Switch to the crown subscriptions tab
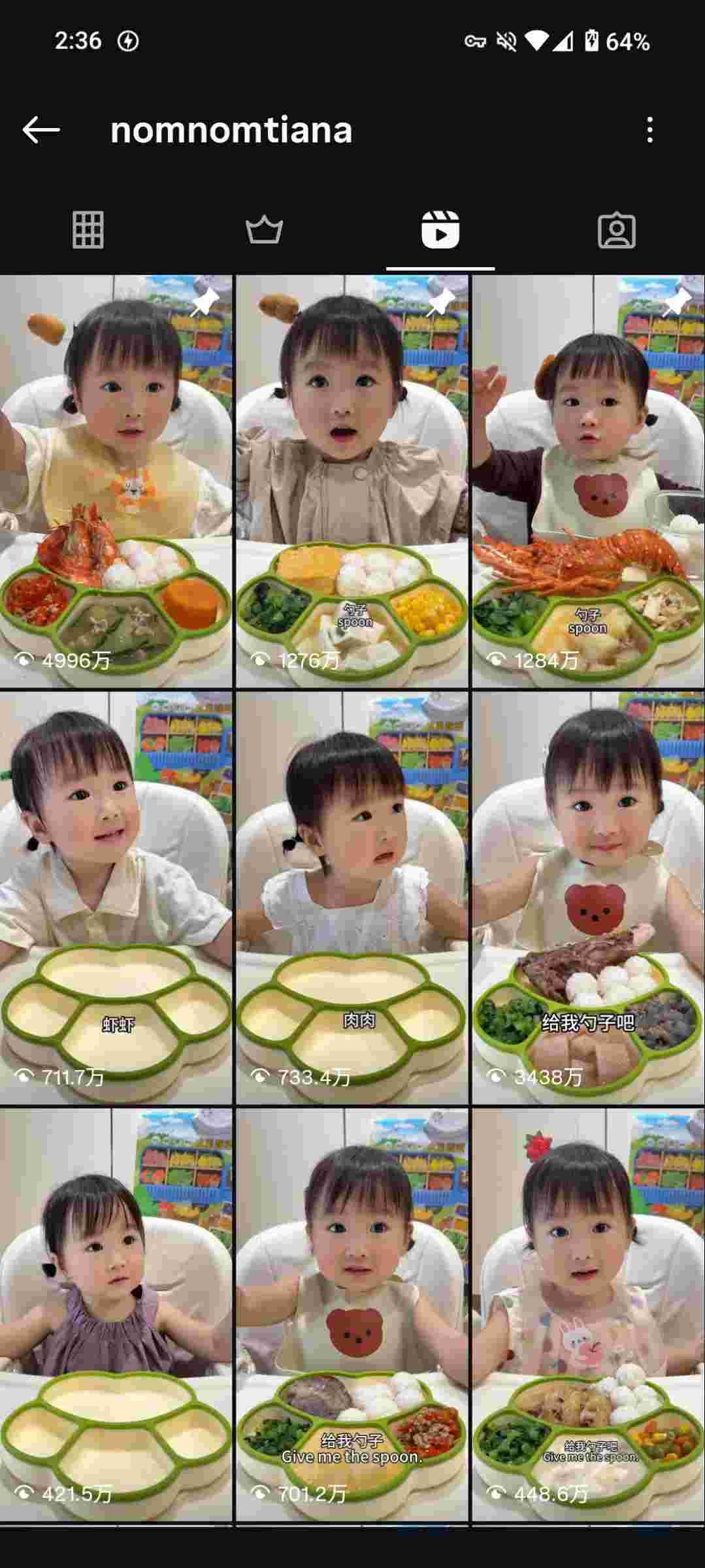Screen dimensions: 705x1568 click(x=264, y=230)
